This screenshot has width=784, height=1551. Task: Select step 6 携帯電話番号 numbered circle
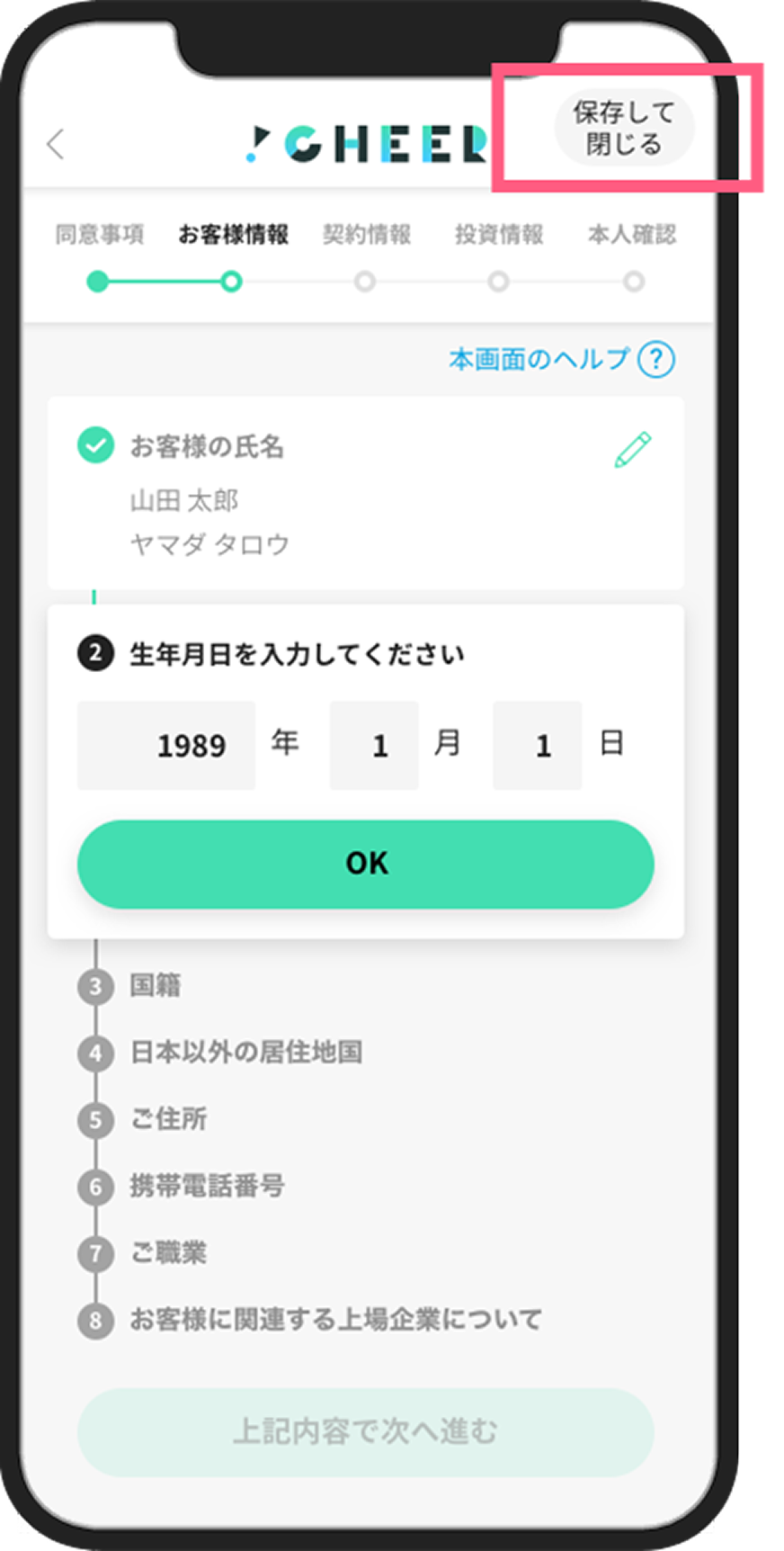tap(94, 1188)
